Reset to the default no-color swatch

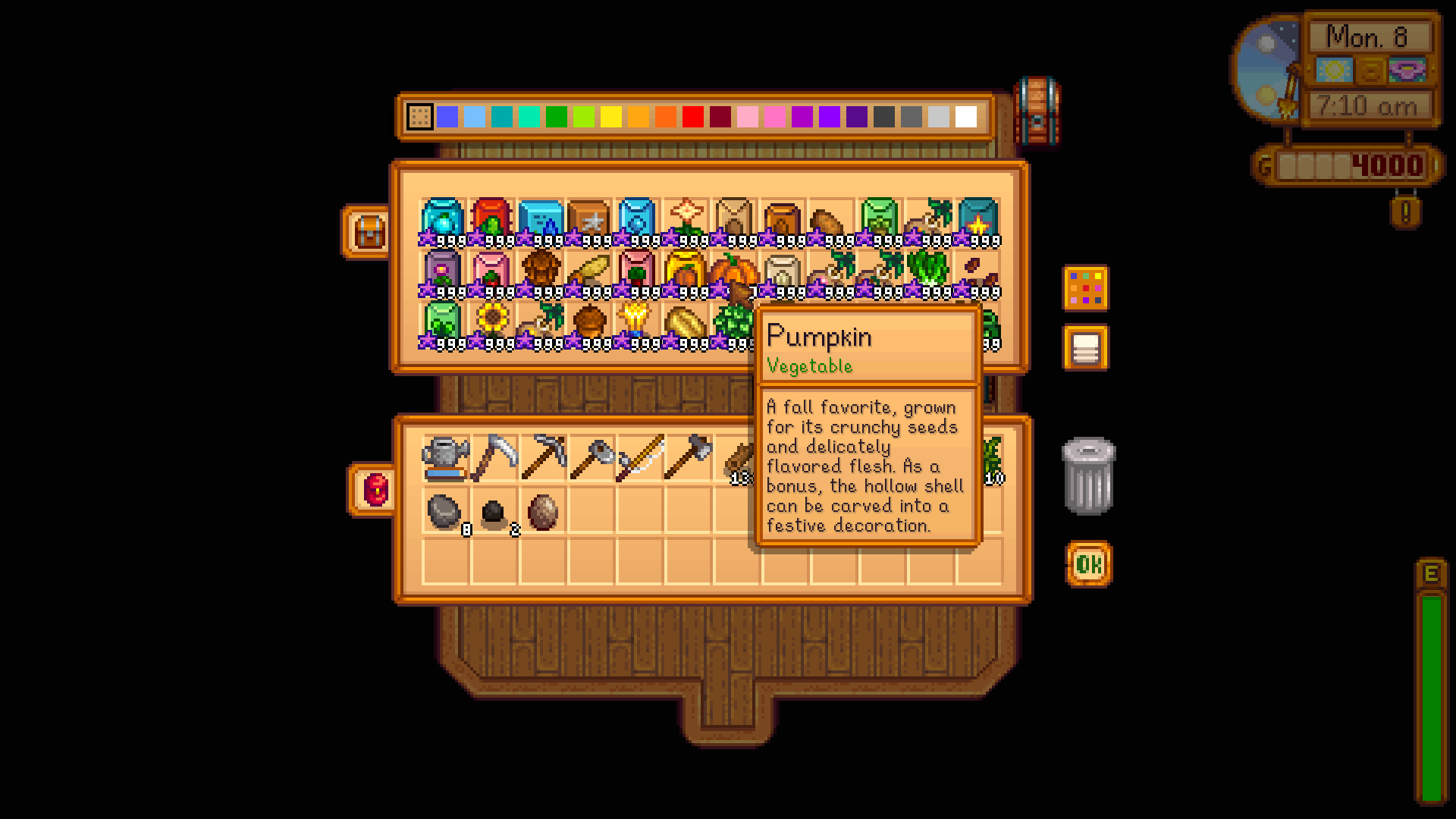click(x=419, y=117)
